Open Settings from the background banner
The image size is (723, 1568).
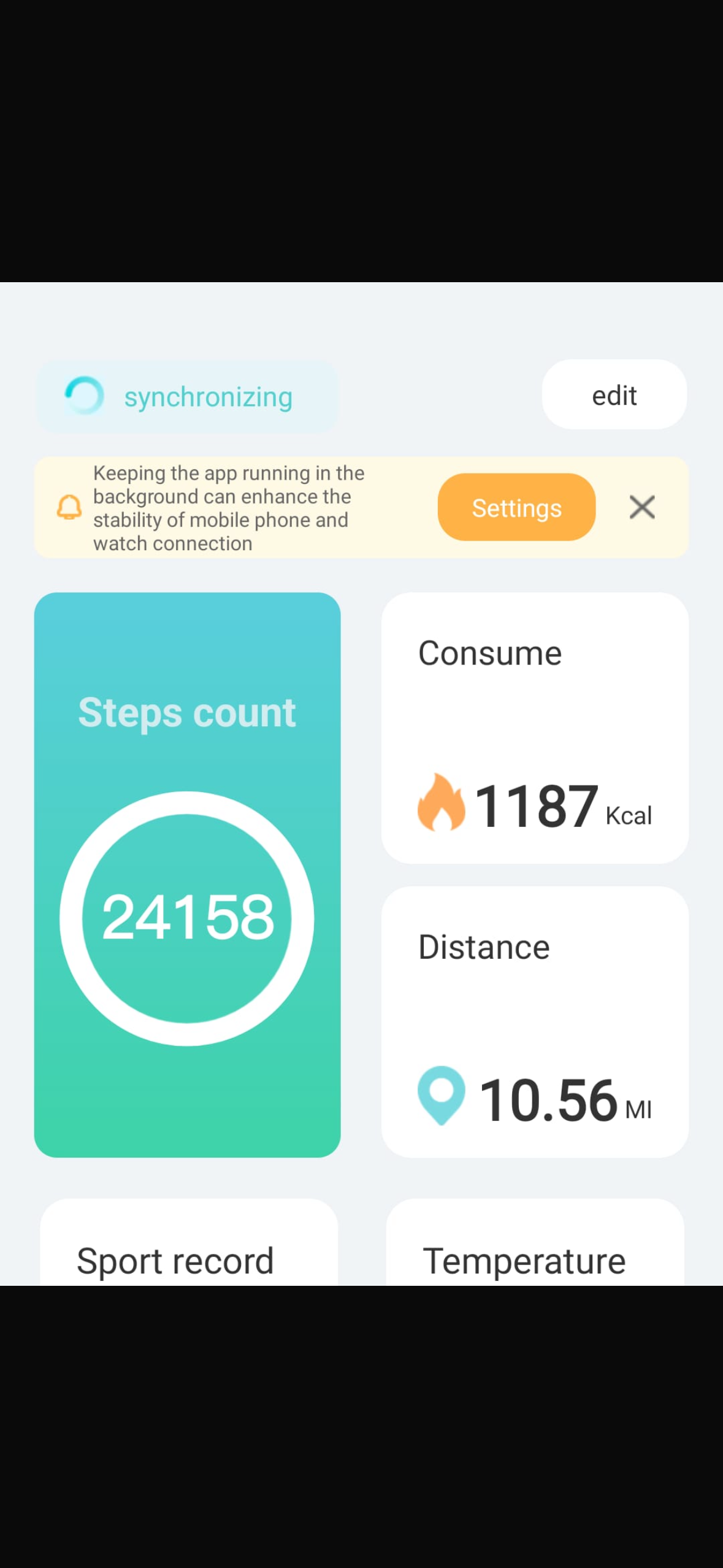pos(516,507)
